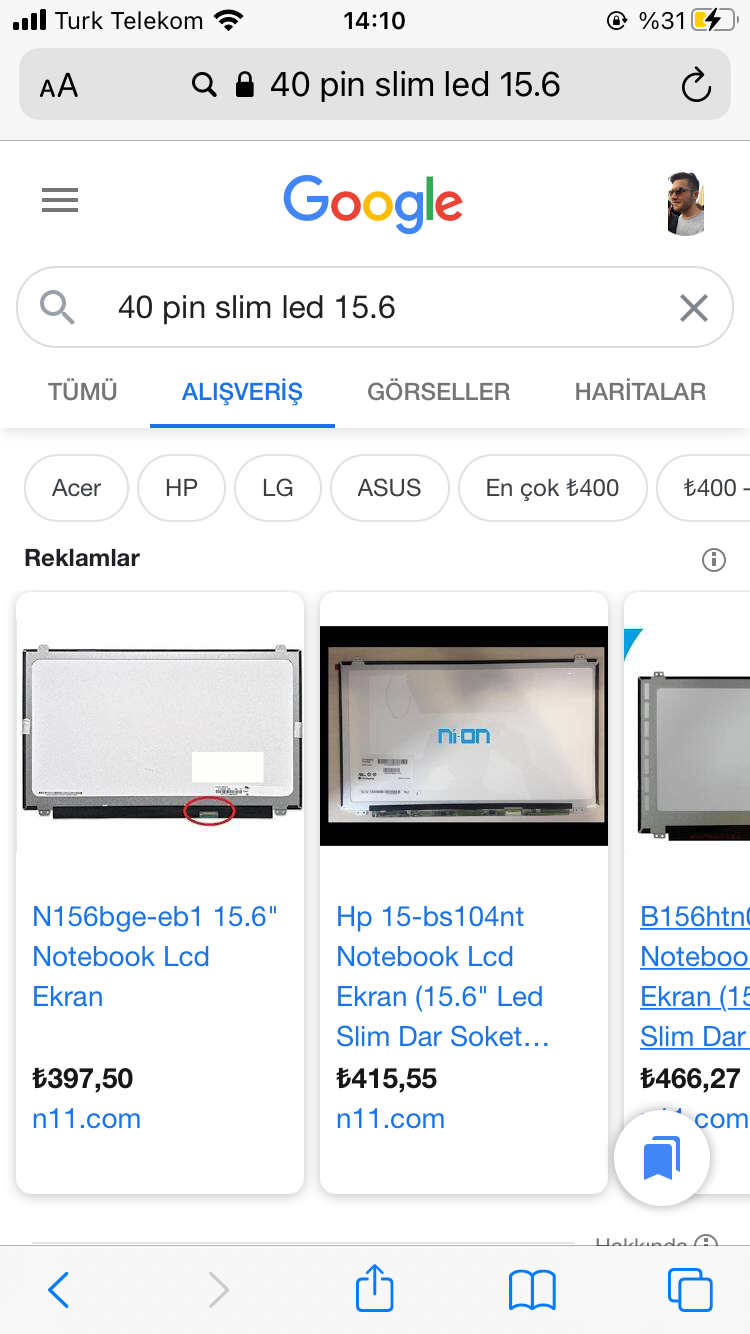This screenshot has width=750, height=1334.
Task: Open the Google hamburger menu
Action: pyautogui.click(x=60, y=201)
